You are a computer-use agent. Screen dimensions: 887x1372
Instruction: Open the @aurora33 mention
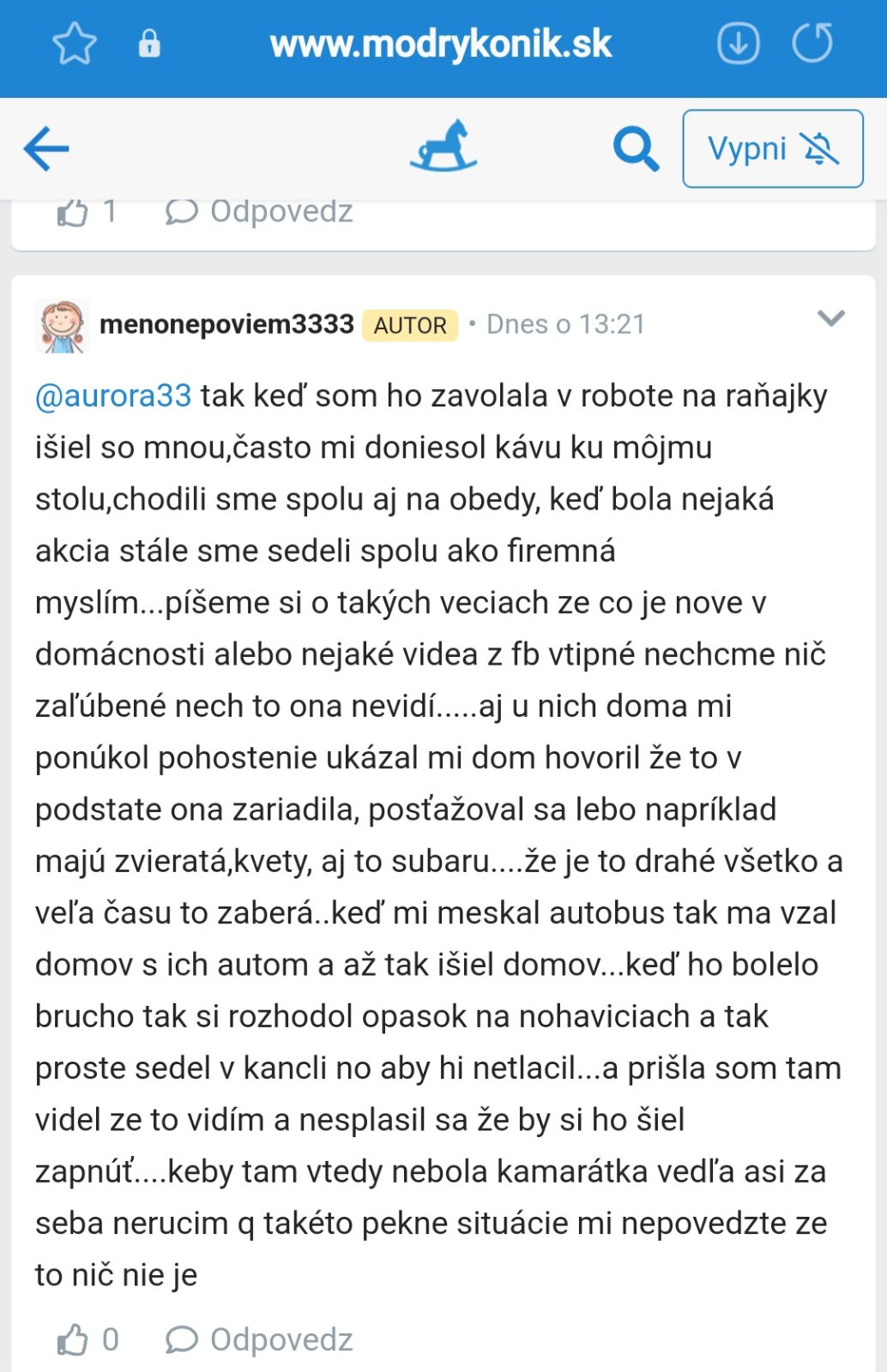(113, 396)
